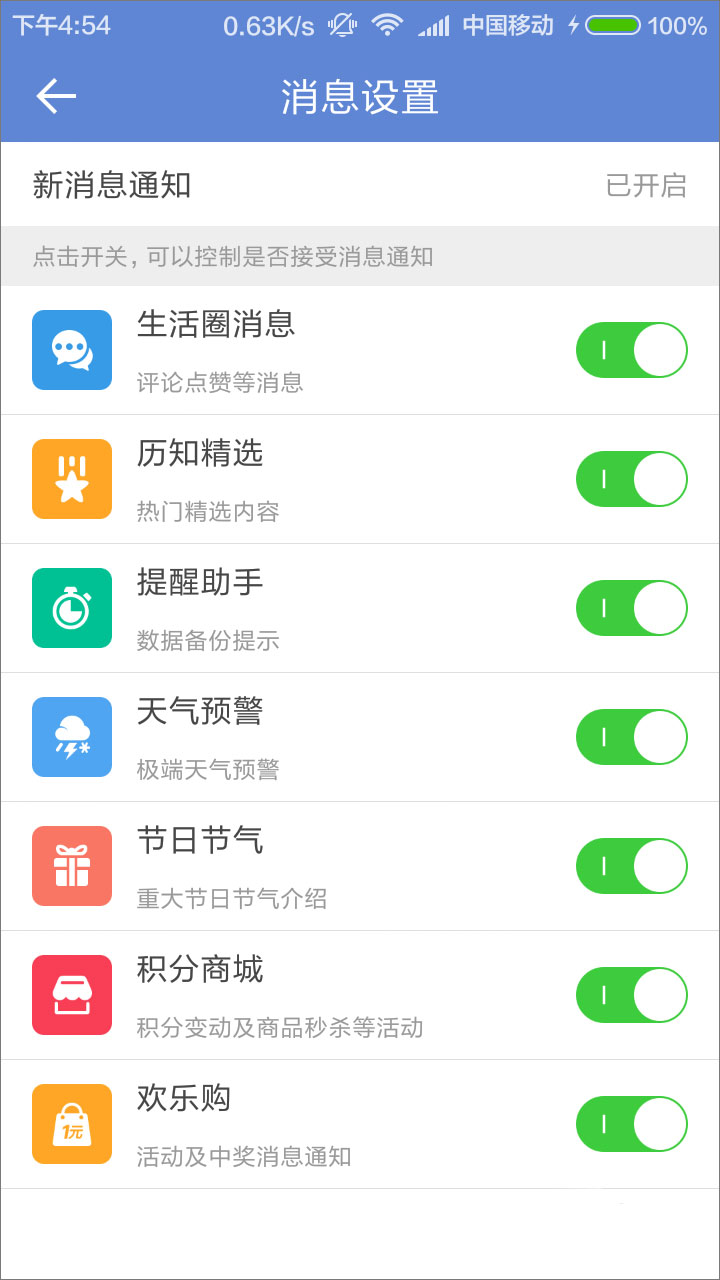Image resolution: width=720 pixels, height=1280 pixels.
Task: Toggle off 历知精选 notifications
Action: pyautogui.click(x=631, y=479)
